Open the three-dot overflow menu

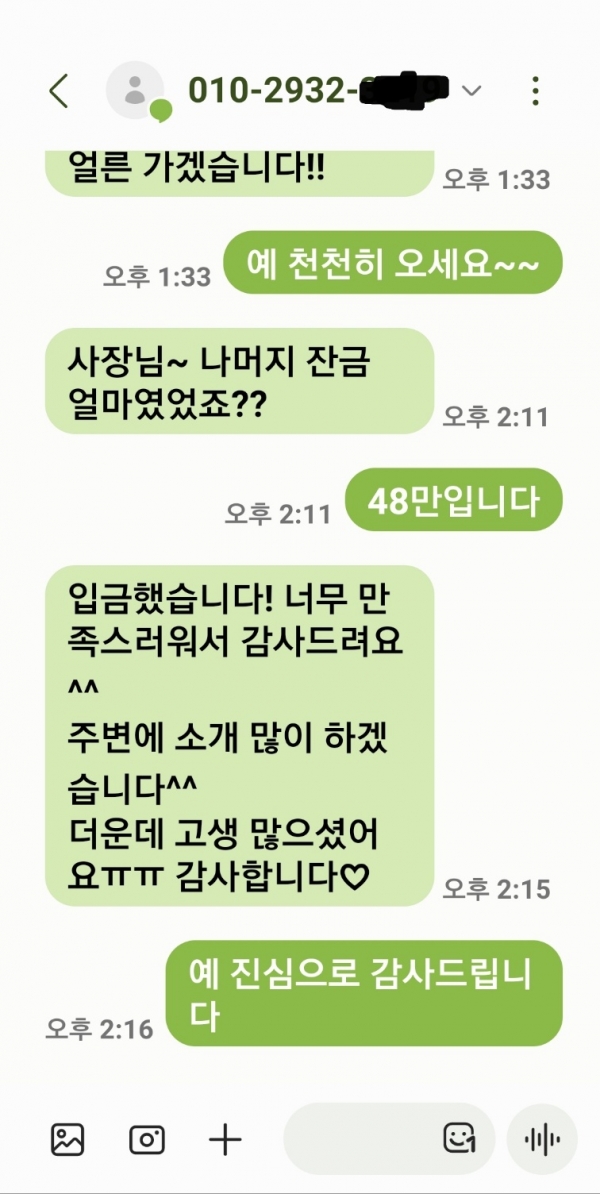point(536,91)
